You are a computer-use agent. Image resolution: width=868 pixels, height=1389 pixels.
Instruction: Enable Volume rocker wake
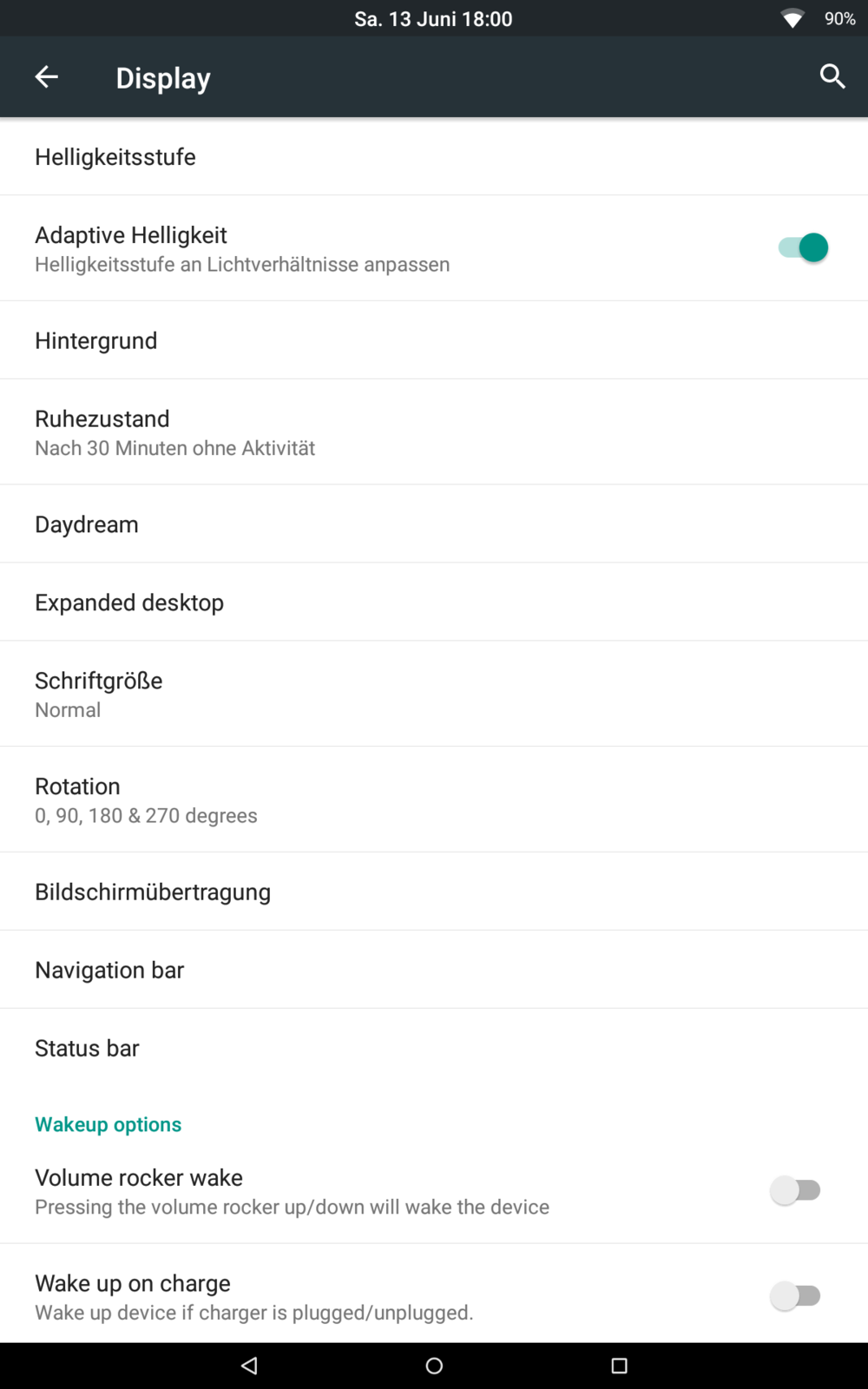coord(796,1190)
